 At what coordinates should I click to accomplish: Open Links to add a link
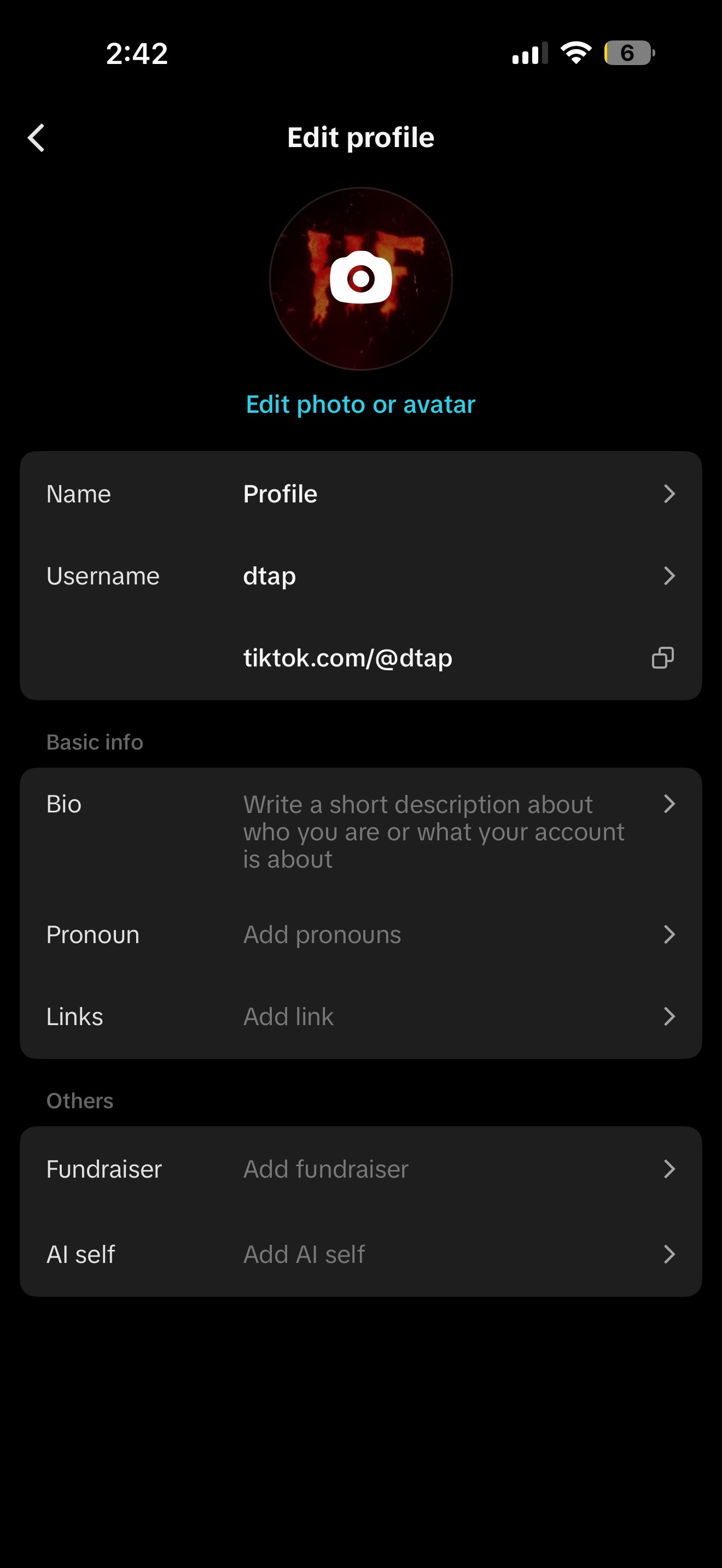pyautogui.click(x=360, y=1016)
